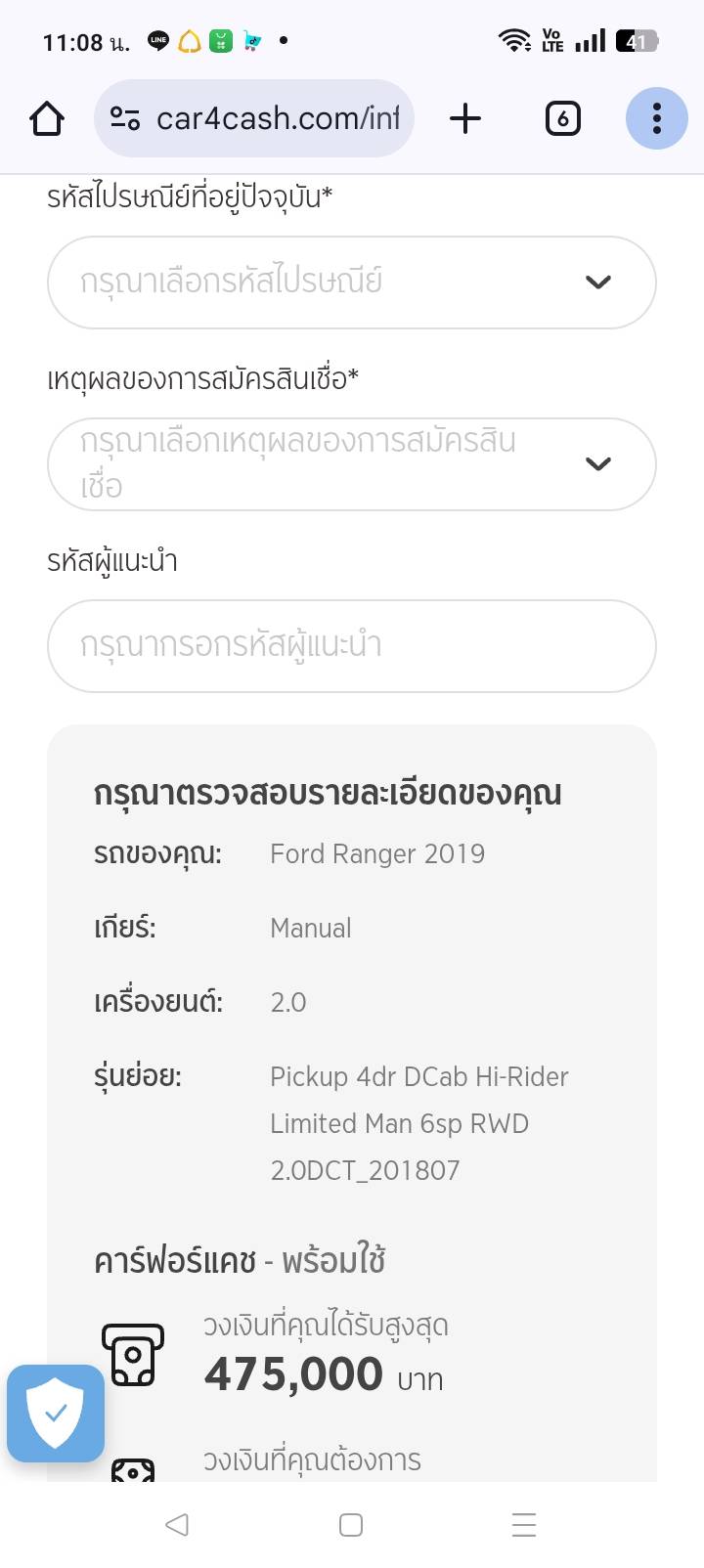Screen dimensions: 704x1568
Task: Open the browser overflow menu
Action: (656, 119)
